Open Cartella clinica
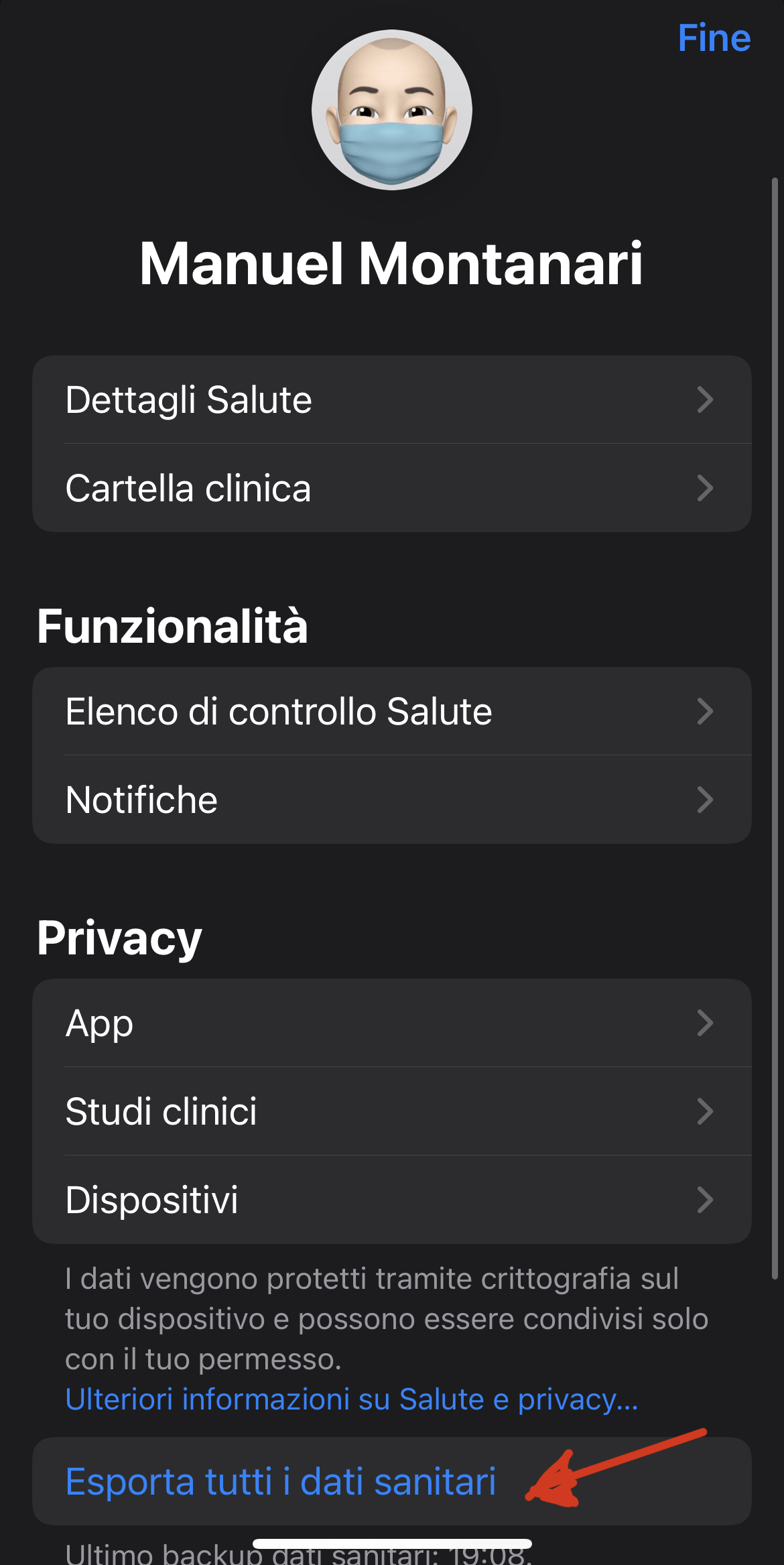Screen dimensions: 784x1565 pos(392,488)
